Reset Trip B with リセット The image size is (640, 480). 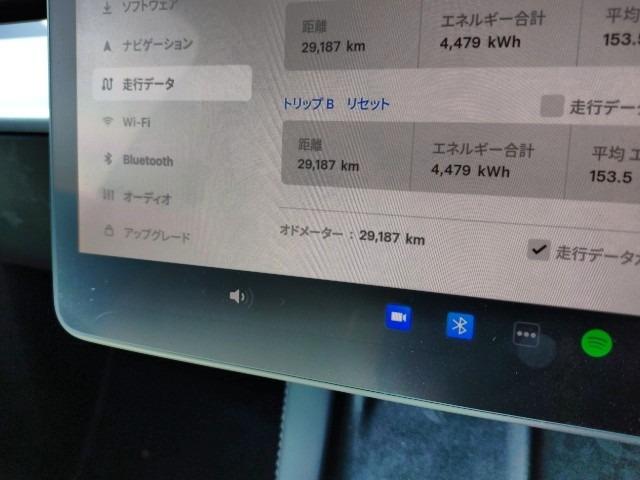(368, 104)
